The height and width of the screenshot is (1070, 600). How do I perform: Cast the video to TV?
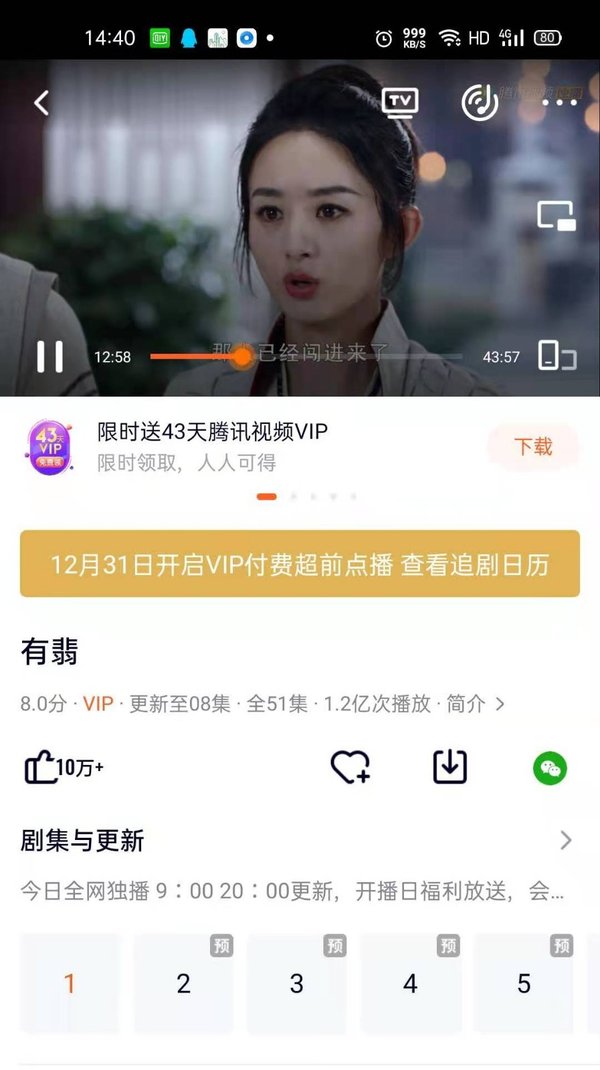pyautogui.click(x=399, y=102)
